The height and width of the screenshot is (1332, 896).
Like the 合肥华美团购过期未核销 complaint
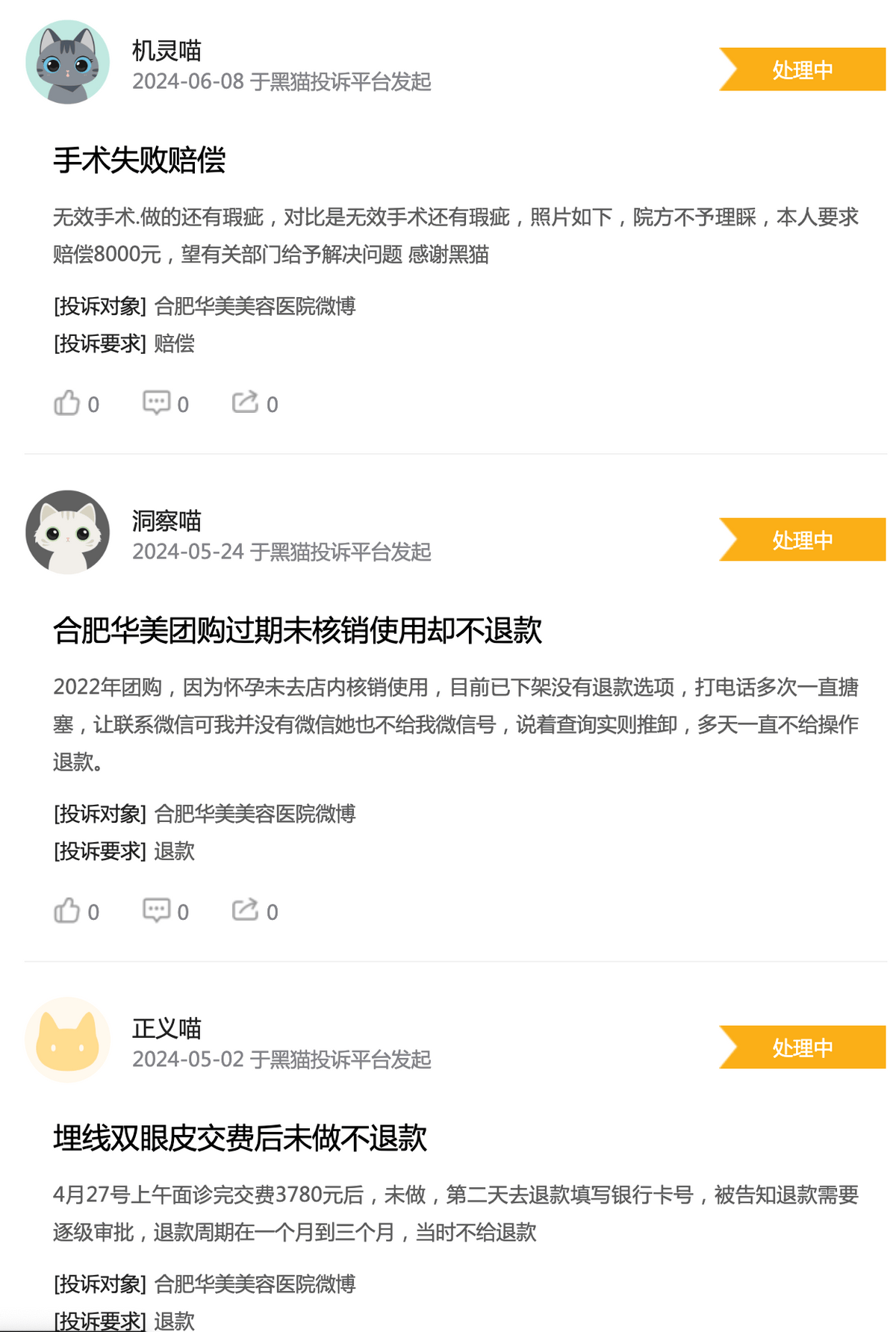67,911
